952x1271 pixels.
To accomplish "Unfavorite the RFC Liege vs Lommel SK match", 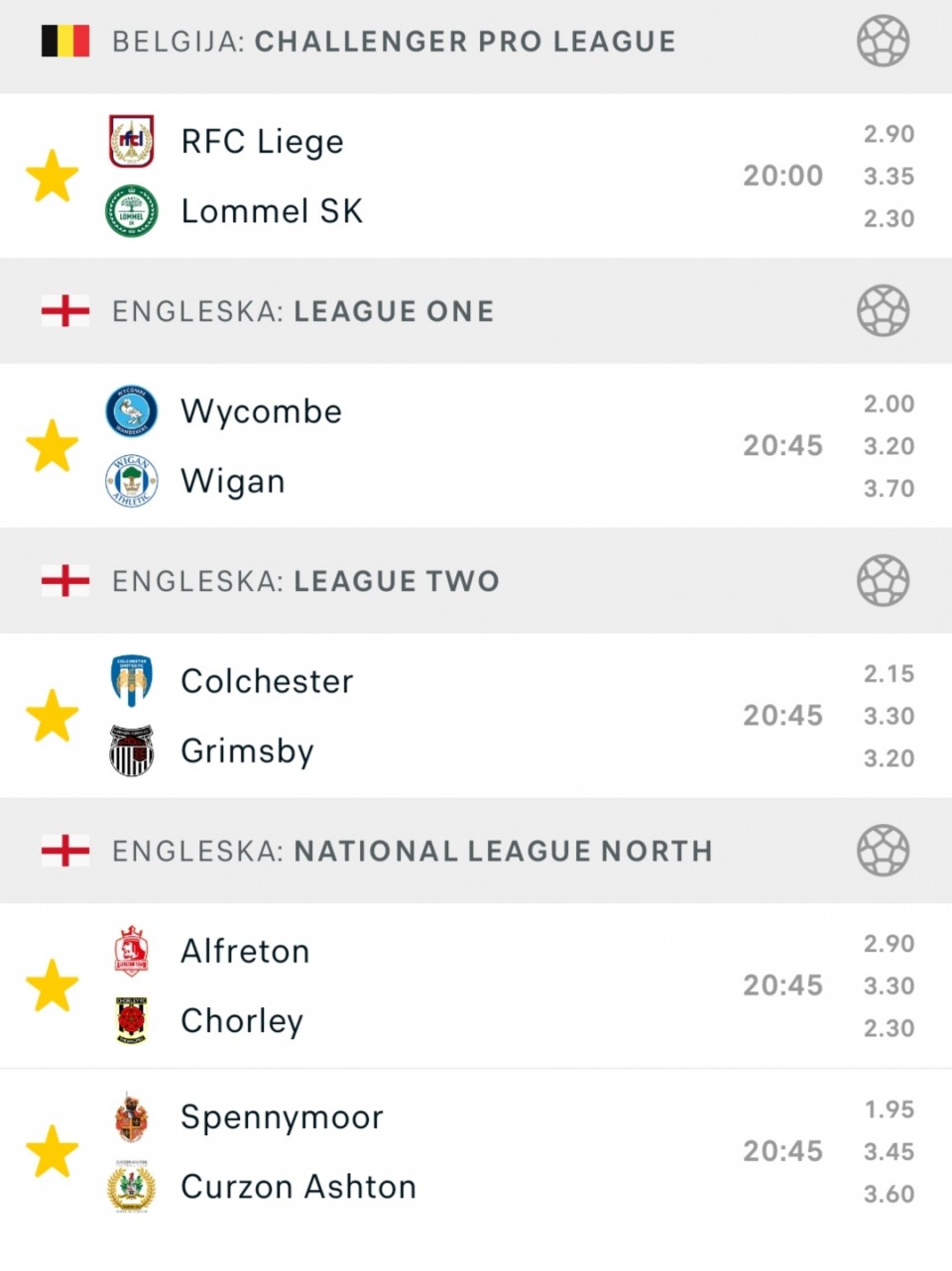I will click(x=52, y=176).
